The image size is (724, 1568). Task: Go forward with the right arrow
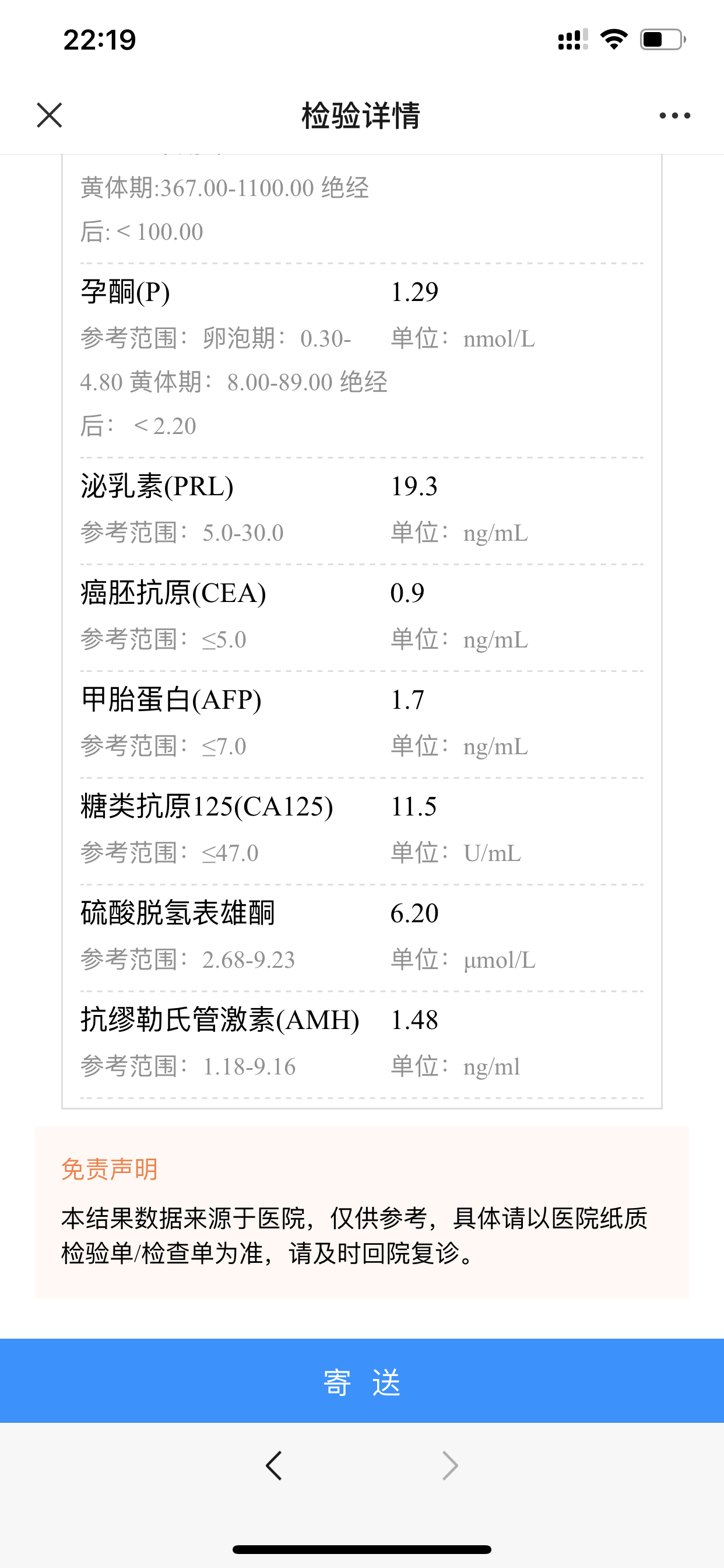pyautogui.click(x=449, y=1465)
